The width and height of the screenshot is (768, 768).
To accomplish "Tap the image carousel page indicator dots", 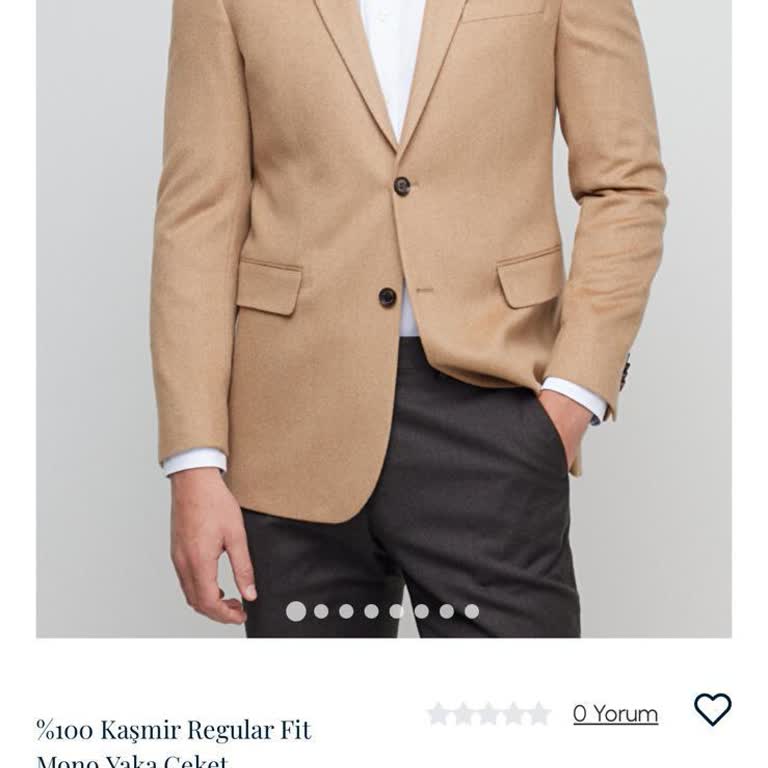I will tap(383, 611).
